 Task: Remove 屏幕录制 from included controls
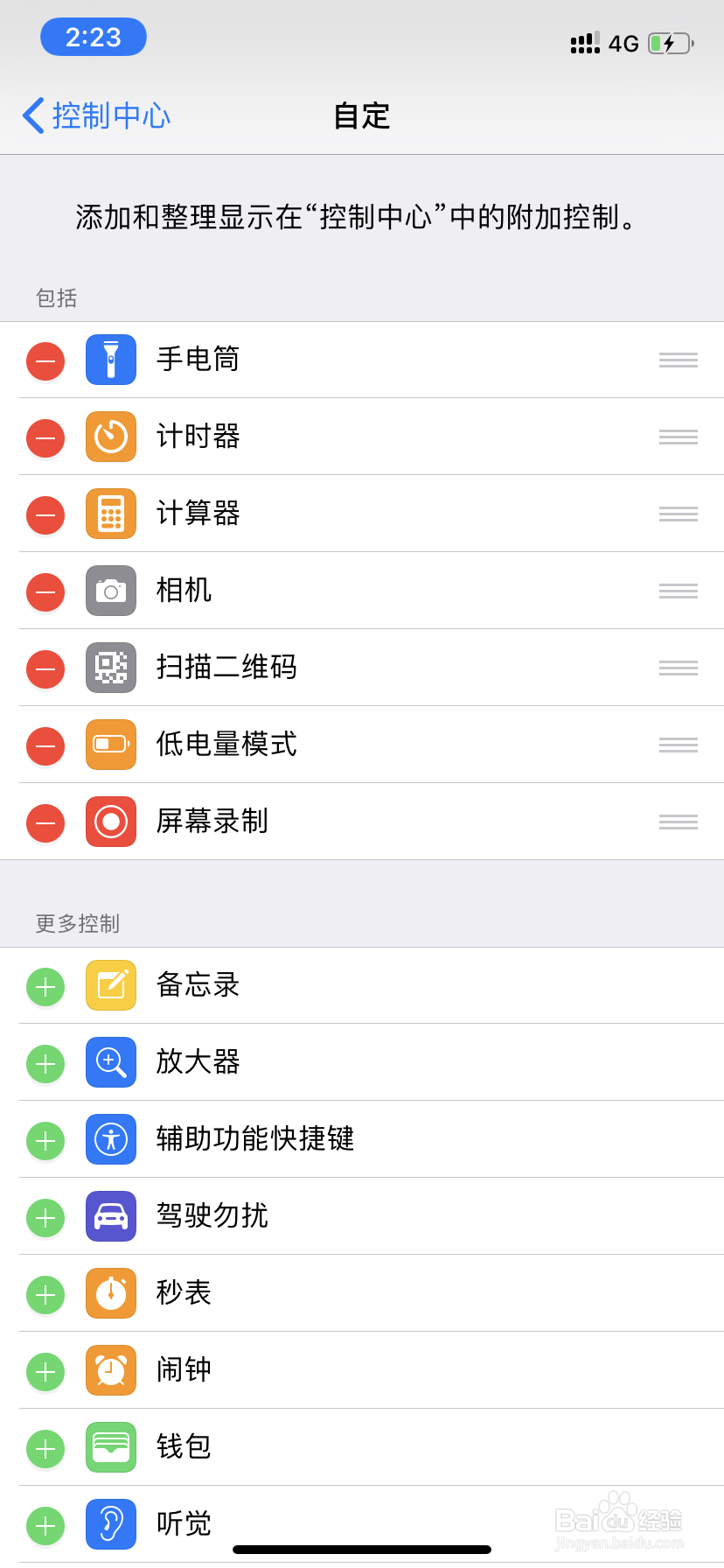click(45, 822)
